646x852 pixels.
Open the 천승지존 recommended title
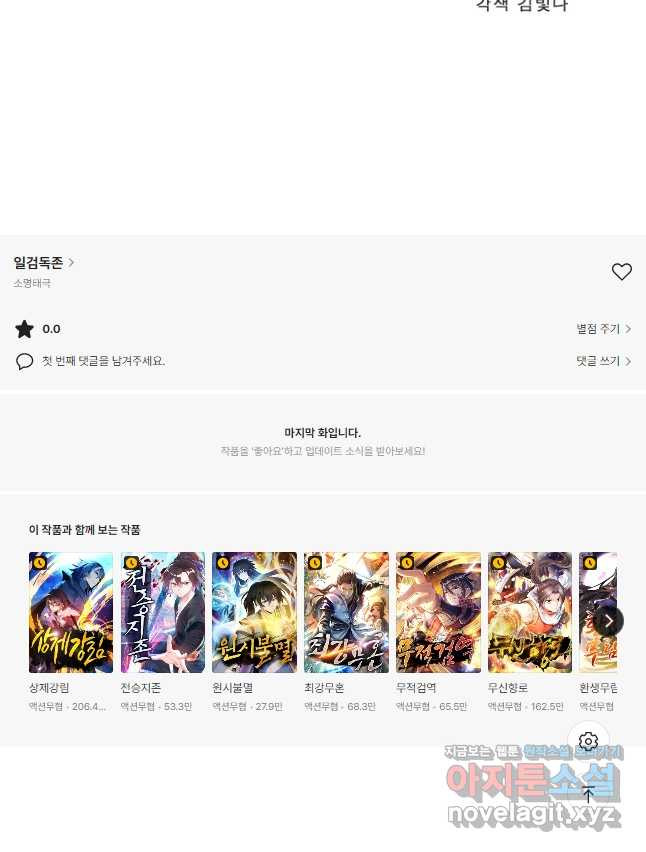tap(162, 612)
